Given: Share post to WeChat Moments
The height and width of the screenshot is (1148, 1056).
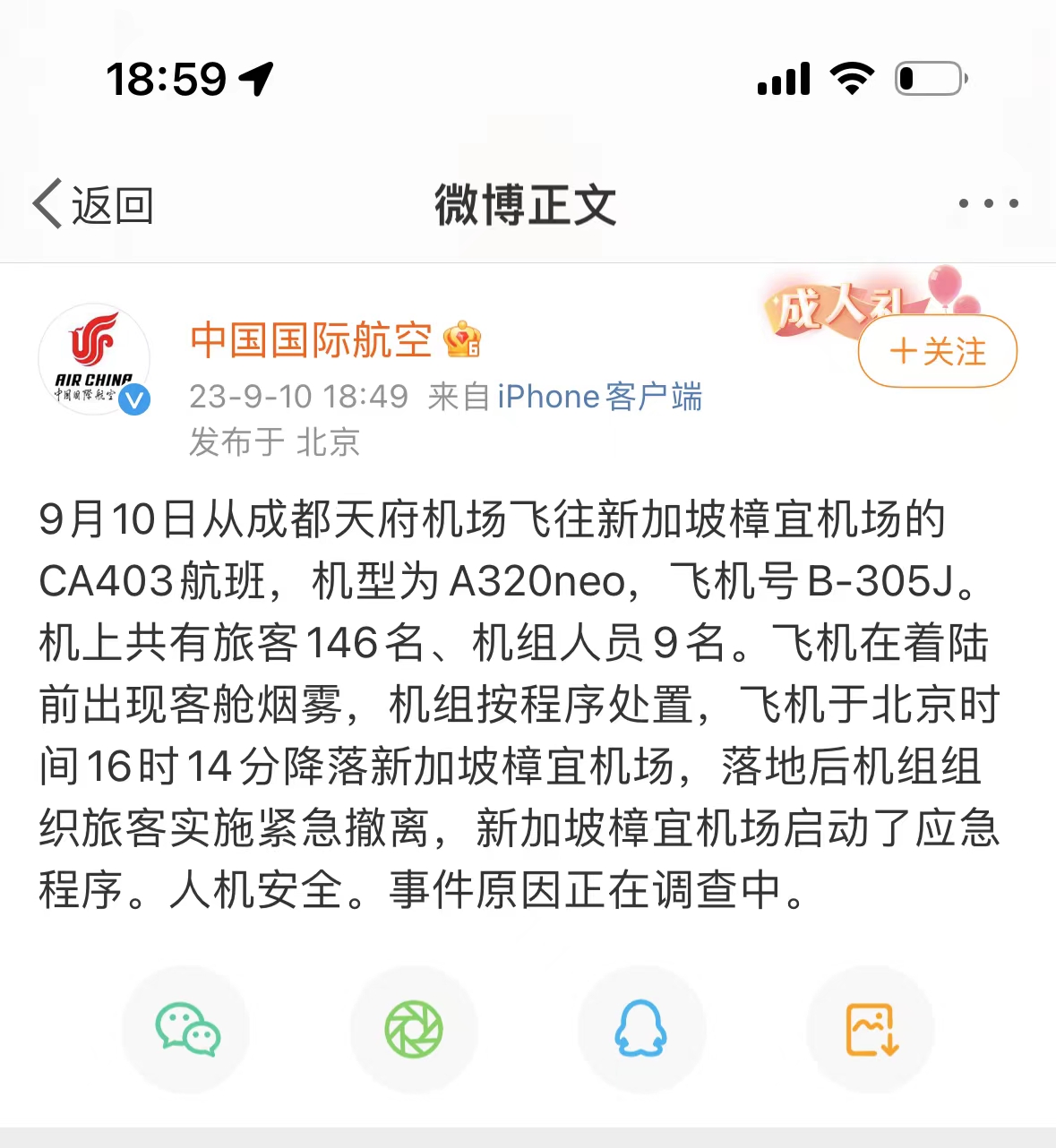Looking at the screenshot, I should (x=414, y=1030).
